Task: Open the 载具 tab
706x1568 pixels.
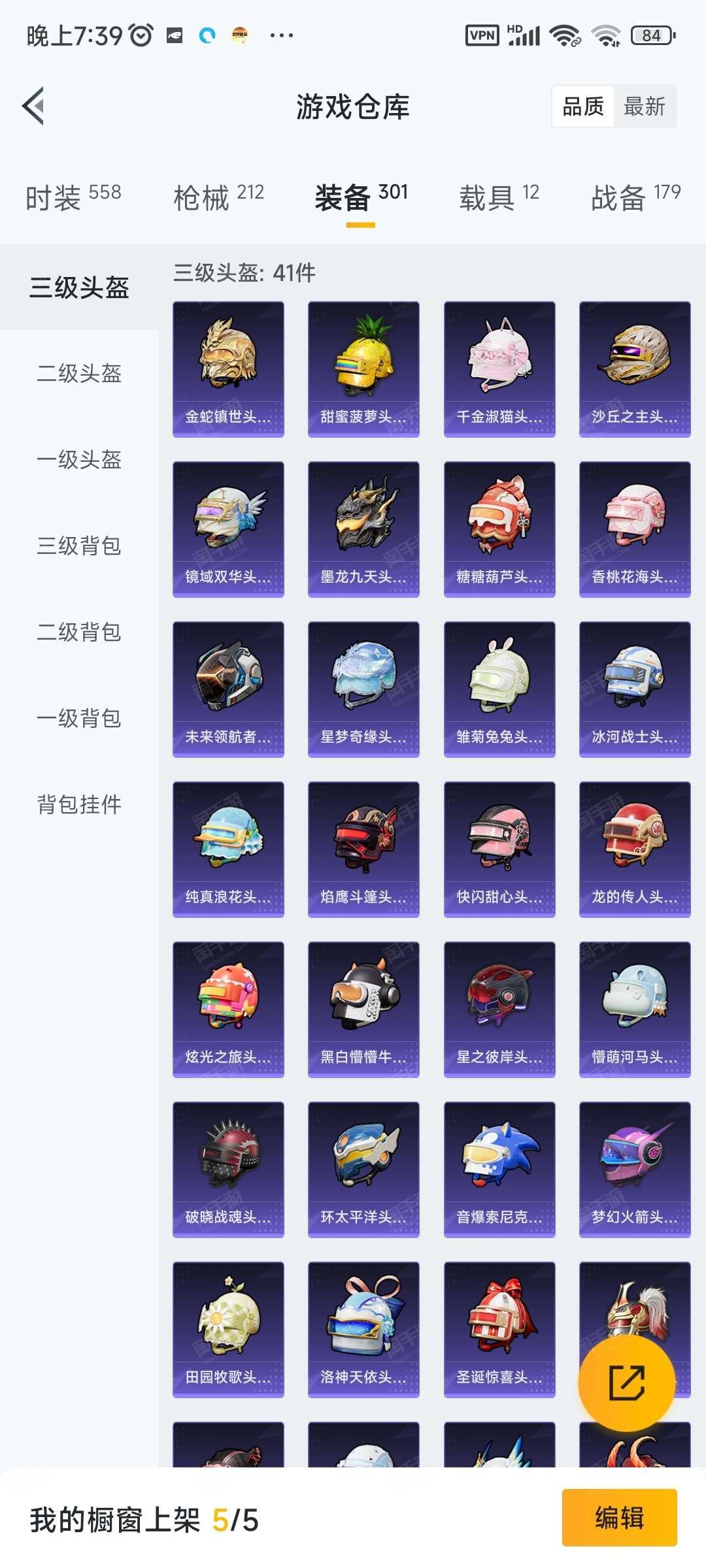Action: tap(499, 197)
